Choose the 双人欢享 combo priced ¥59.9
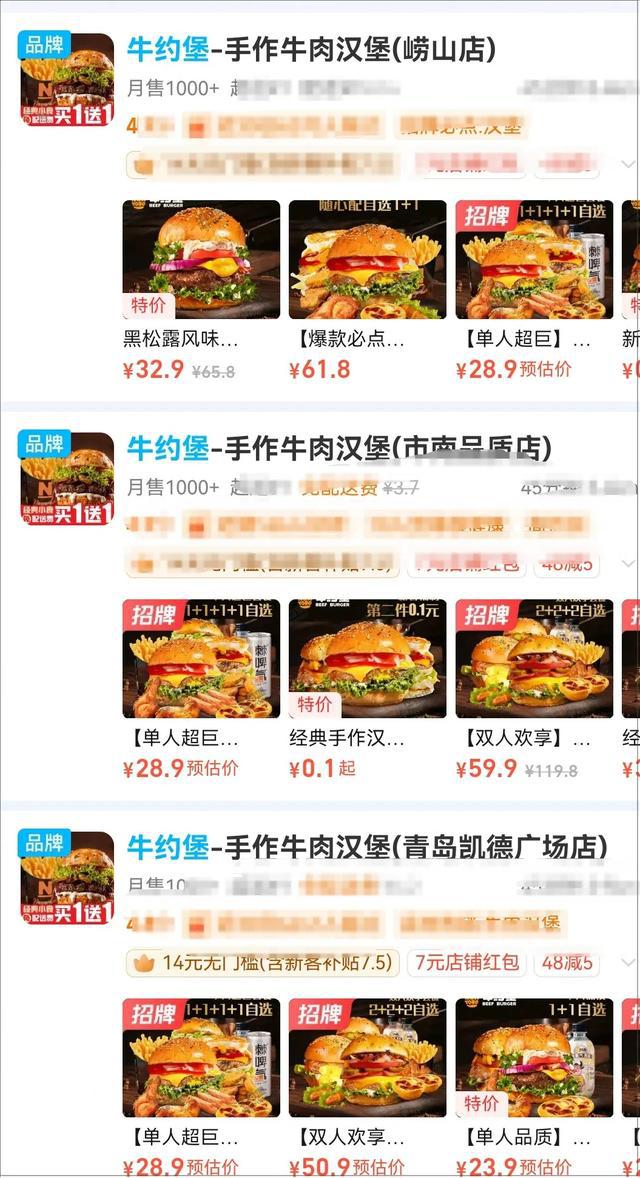This screenshot has width=640, height=1178. click(533, 658)
